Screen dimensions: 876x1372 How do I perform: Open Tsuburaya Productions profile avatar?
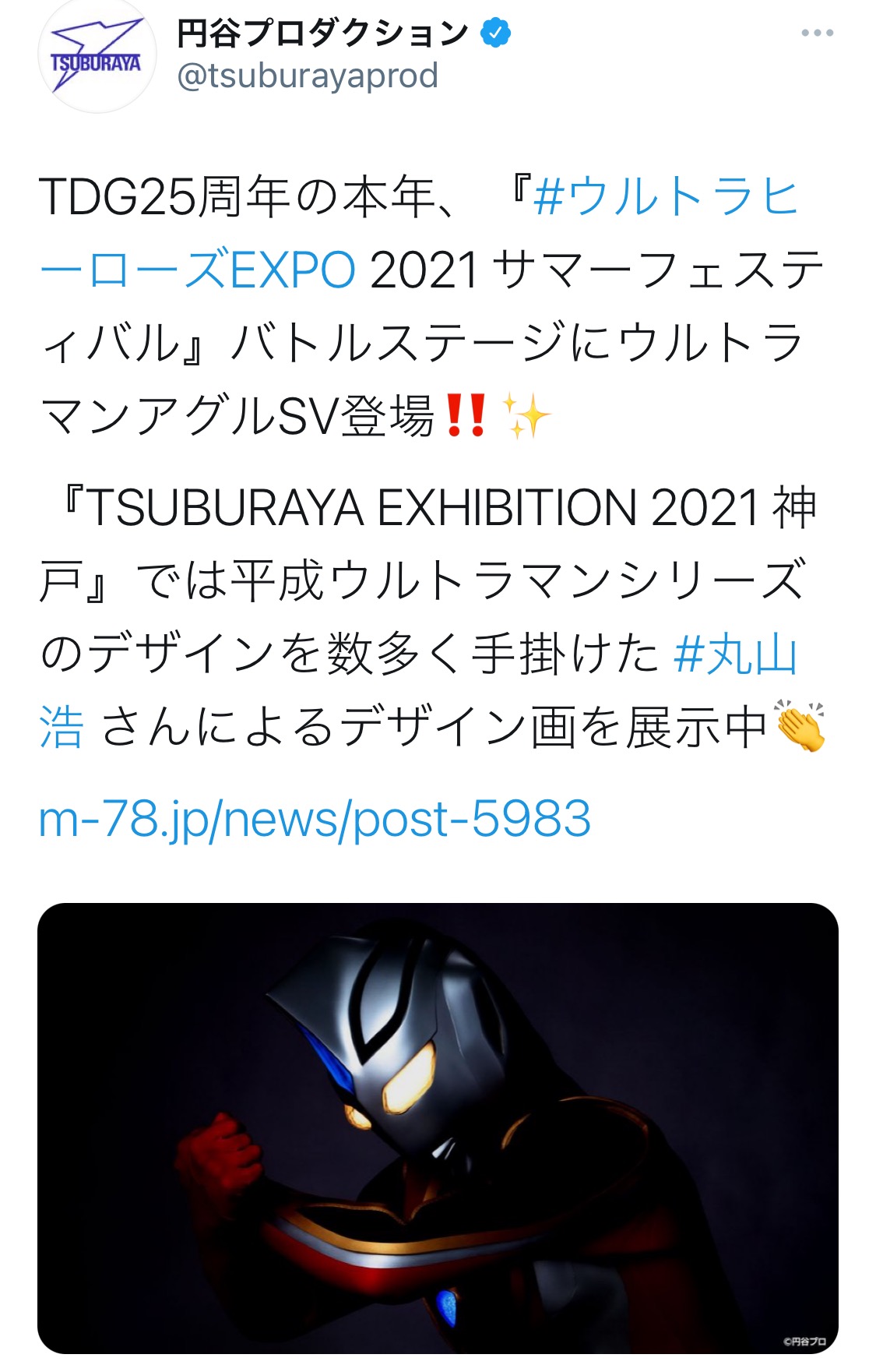[x=97, y=56]
